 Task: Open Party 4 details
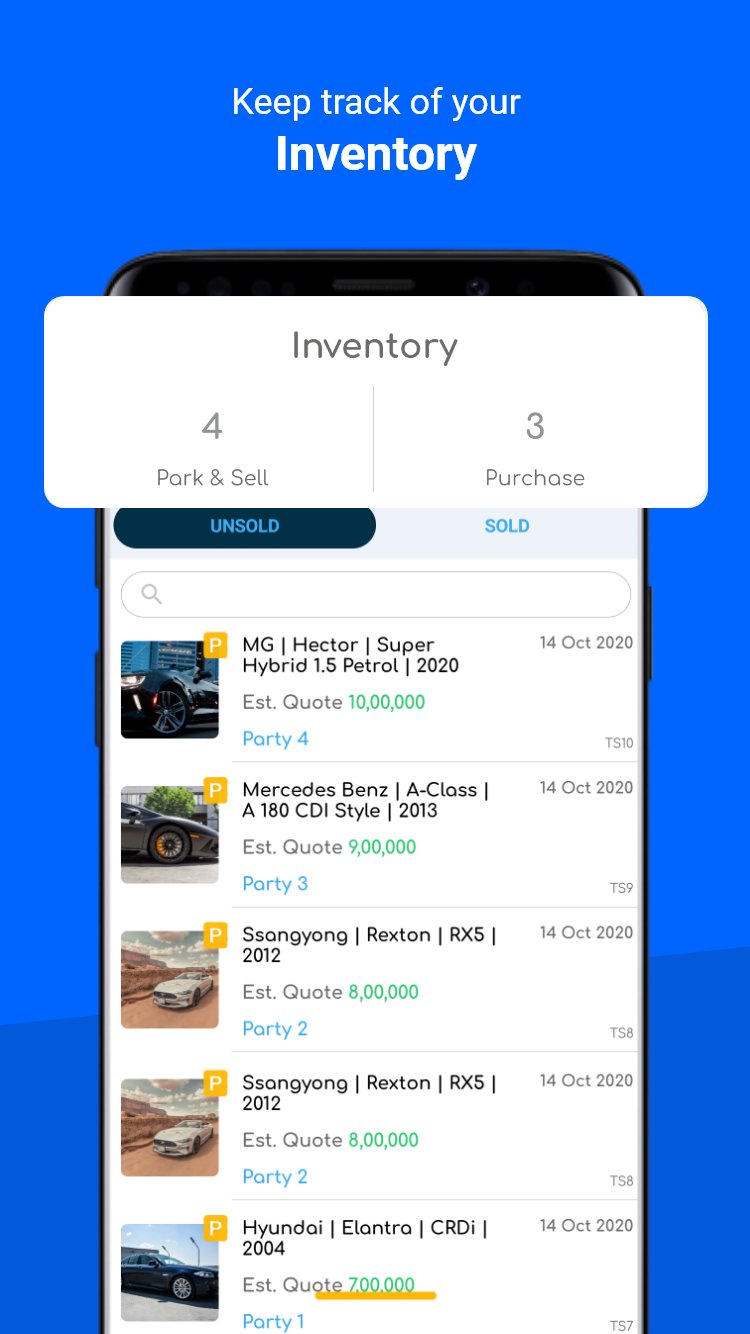click(275, 739)
